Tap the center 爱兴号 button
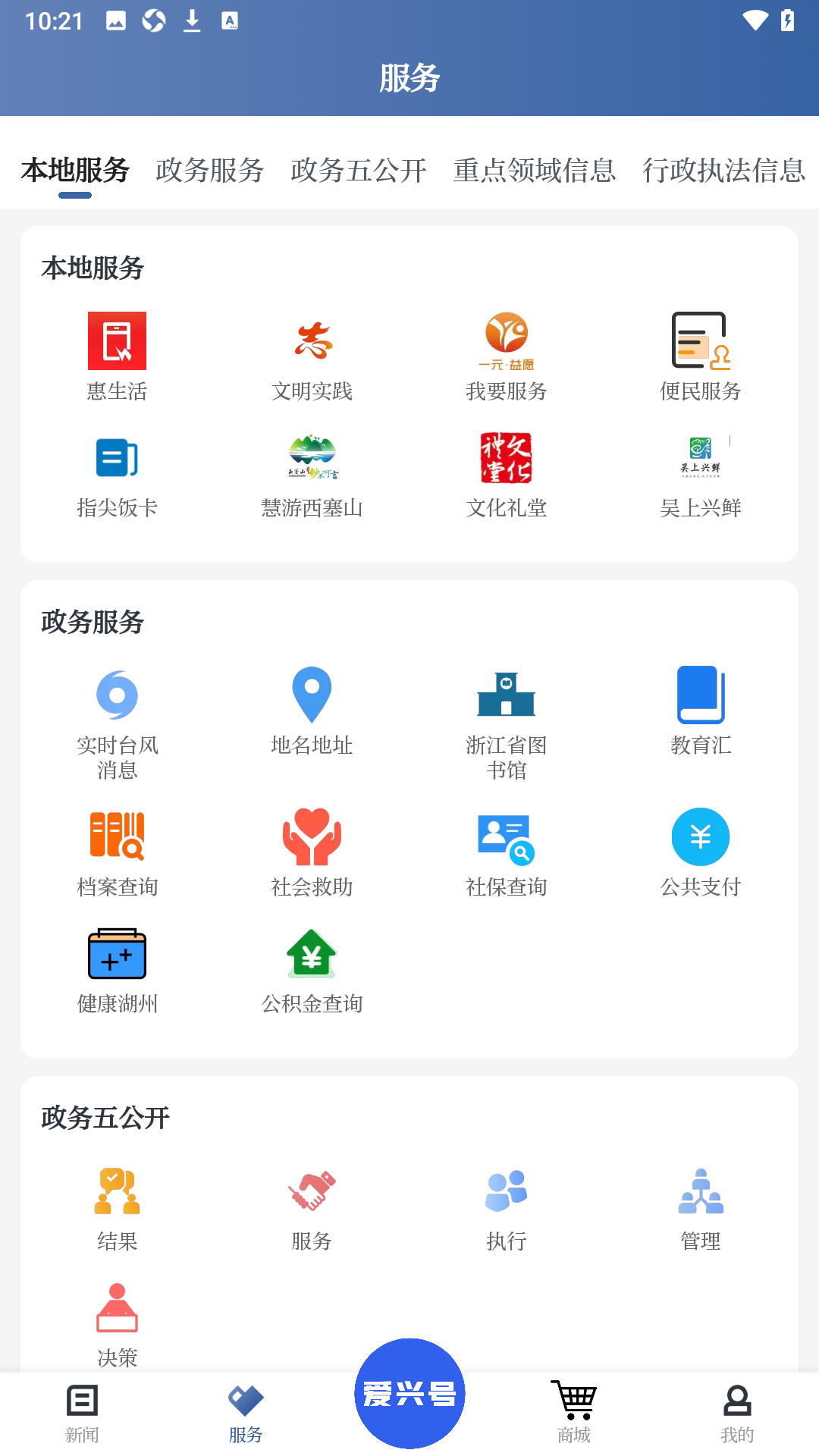Screen dimensions: 819x1456 409,1394
